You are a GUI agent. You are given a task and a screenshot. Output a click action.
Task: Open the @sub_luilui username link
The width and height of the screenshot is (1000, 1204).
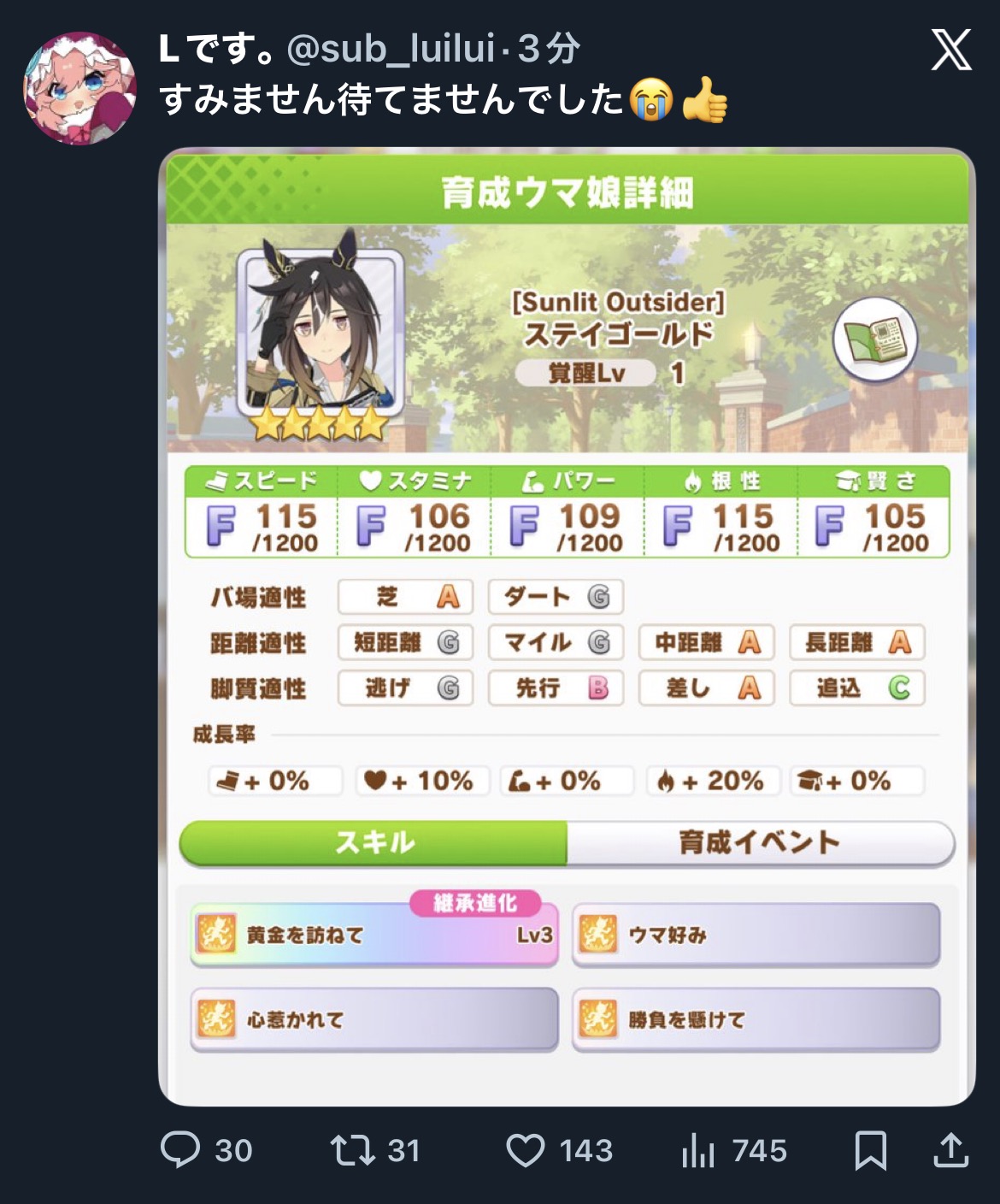[x=391, y=50]
